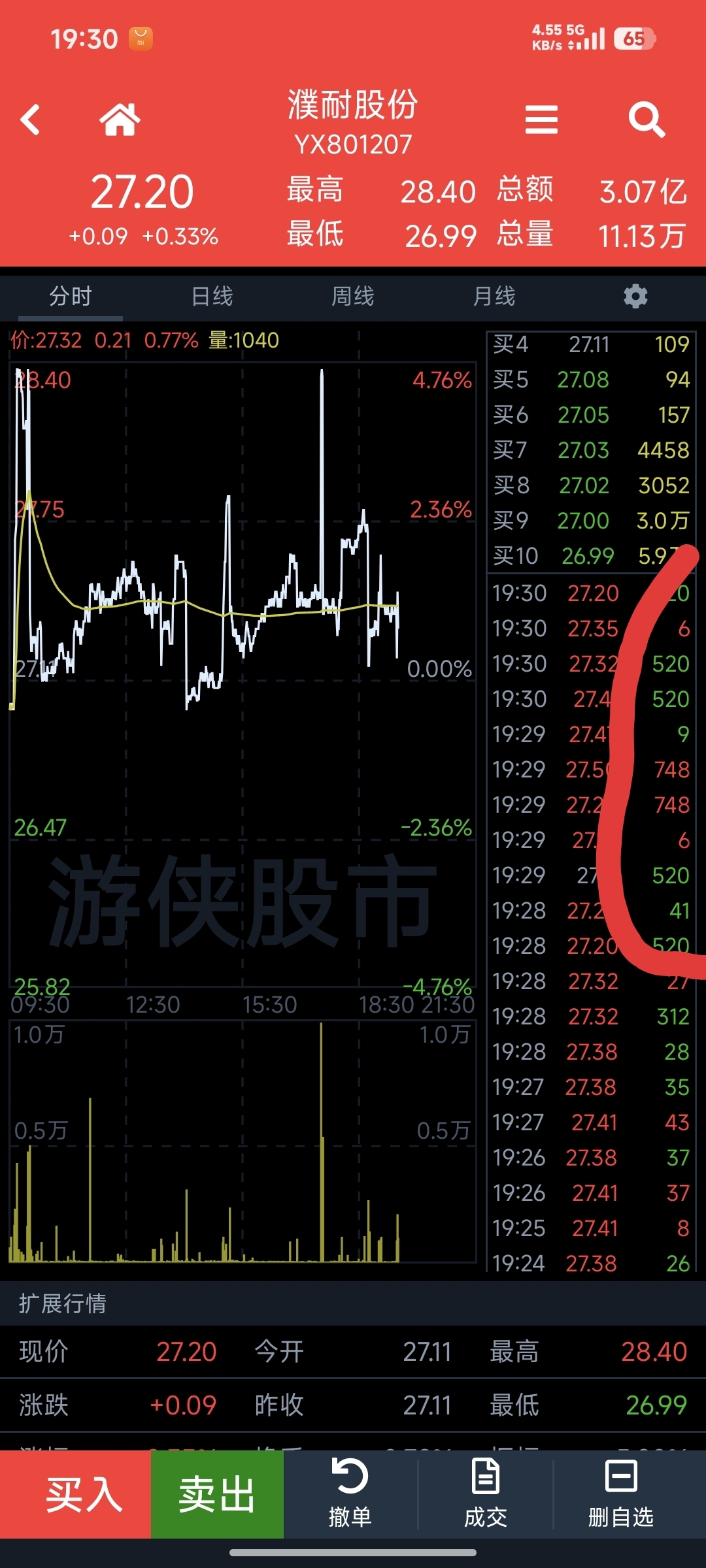View 成交 transaction records
This screenshot has width=706, height=1568.
(x=486, y=1494)
